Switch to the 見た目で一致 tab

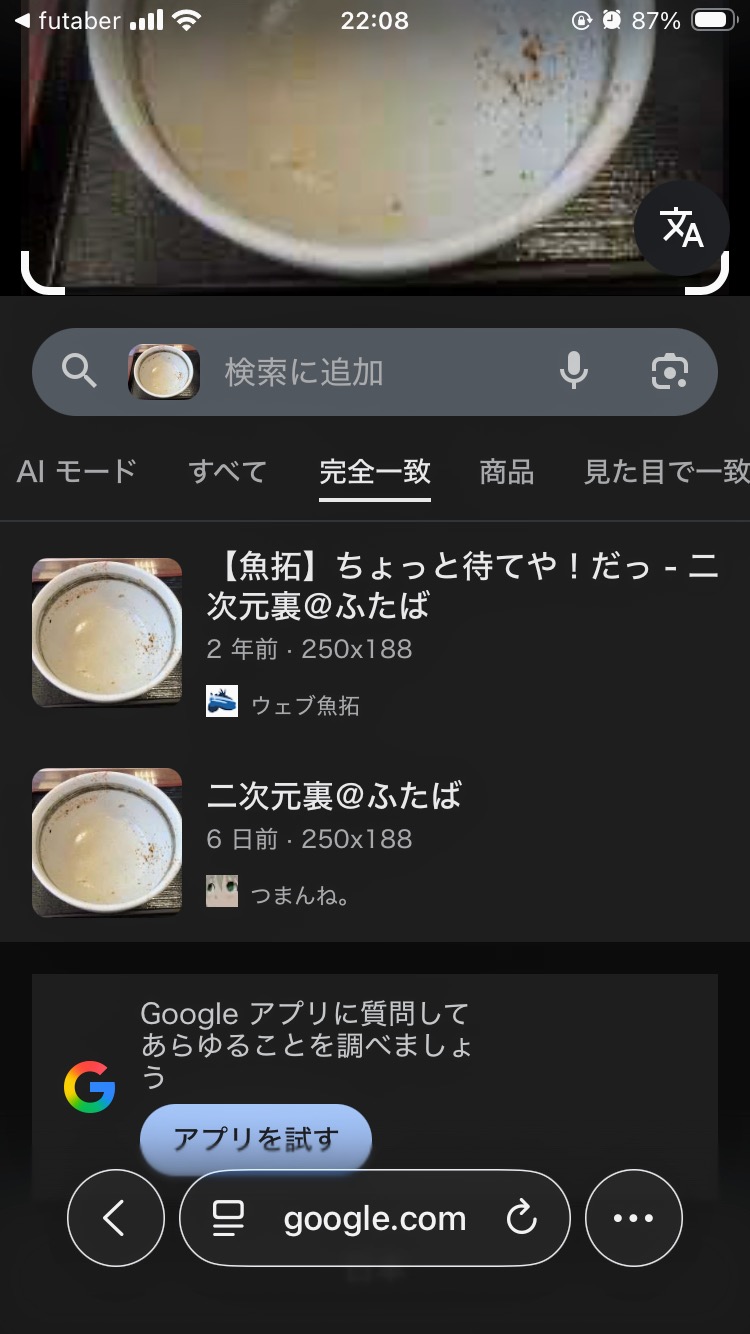(x=665, y=472)
